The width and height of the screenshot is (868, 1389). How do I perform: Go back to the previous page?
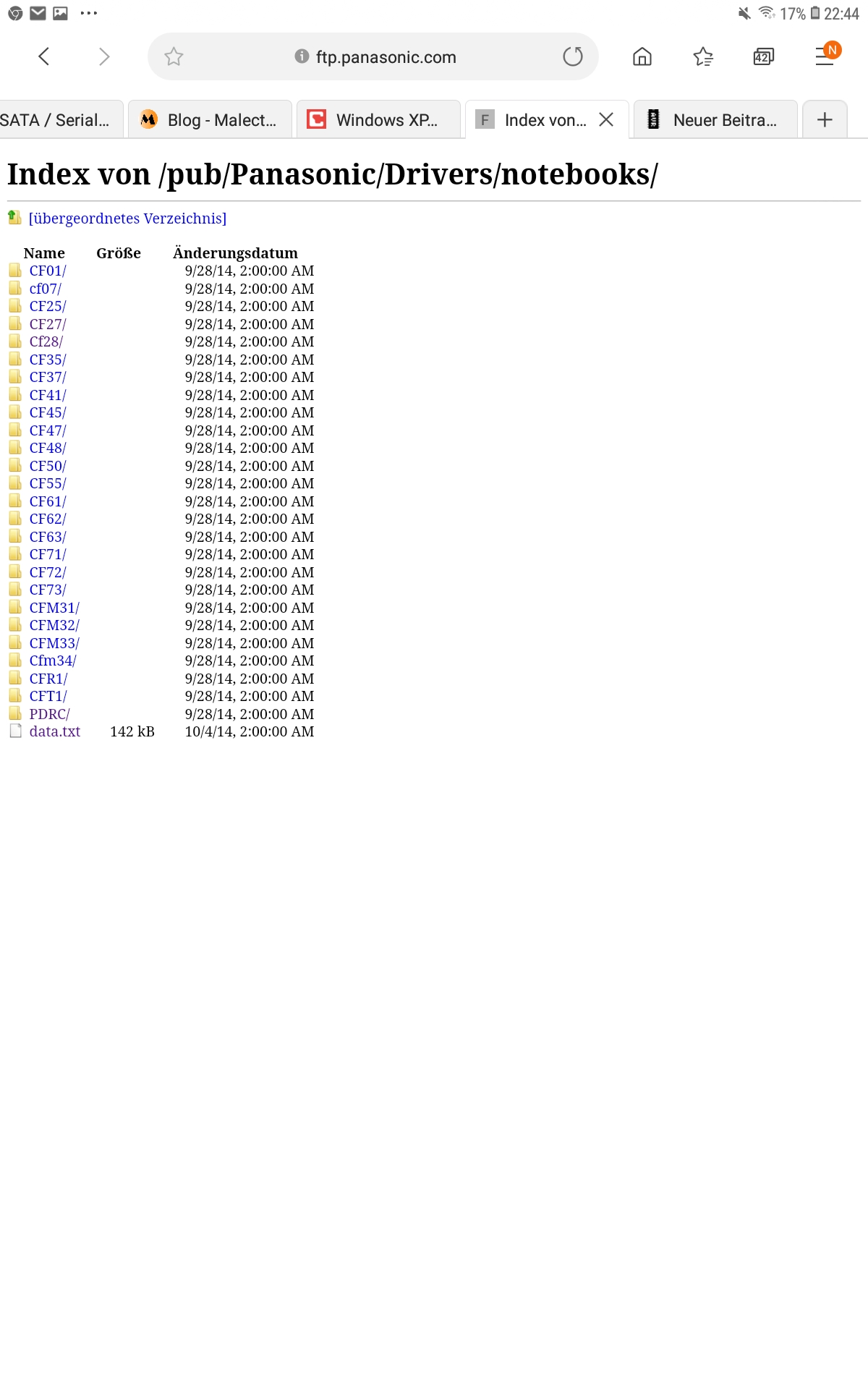point(44,56)
